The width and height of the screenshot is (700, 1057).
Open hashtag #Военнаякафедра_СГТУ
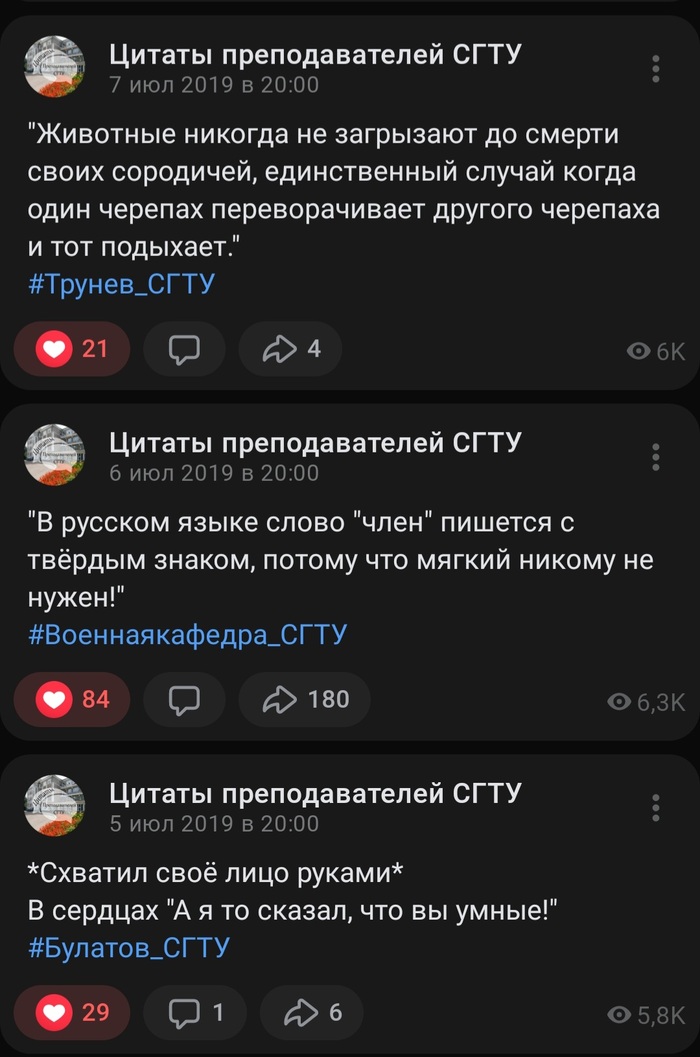(x=187, y=634)
